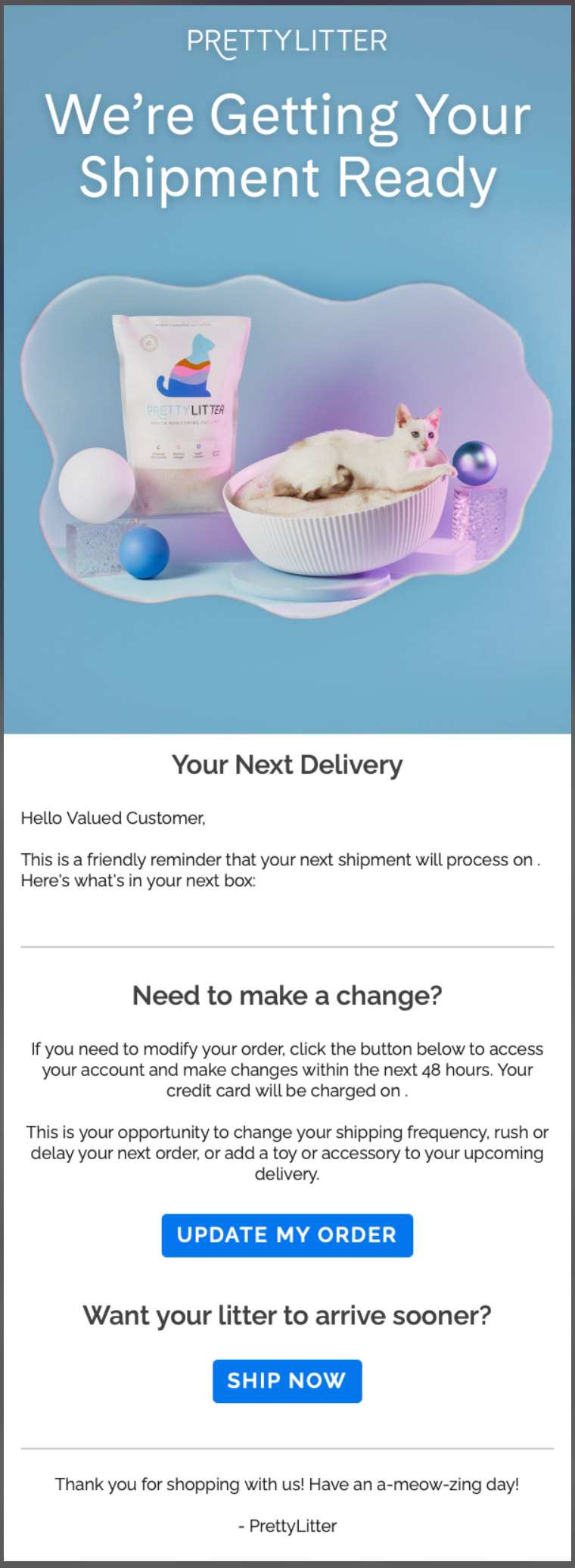Select the Ship Now button
Viewport: 575px width, 1568px height.
tap(287, 1380)
